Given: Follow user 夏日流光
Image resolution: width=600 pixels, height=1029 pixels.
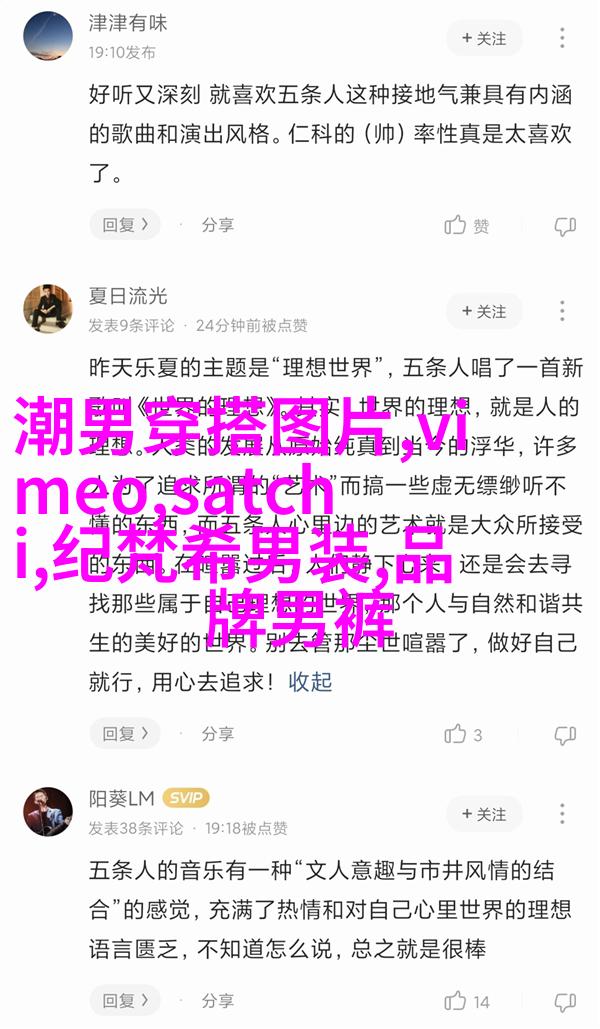Looking at the screenshot, I should point(483,310).
